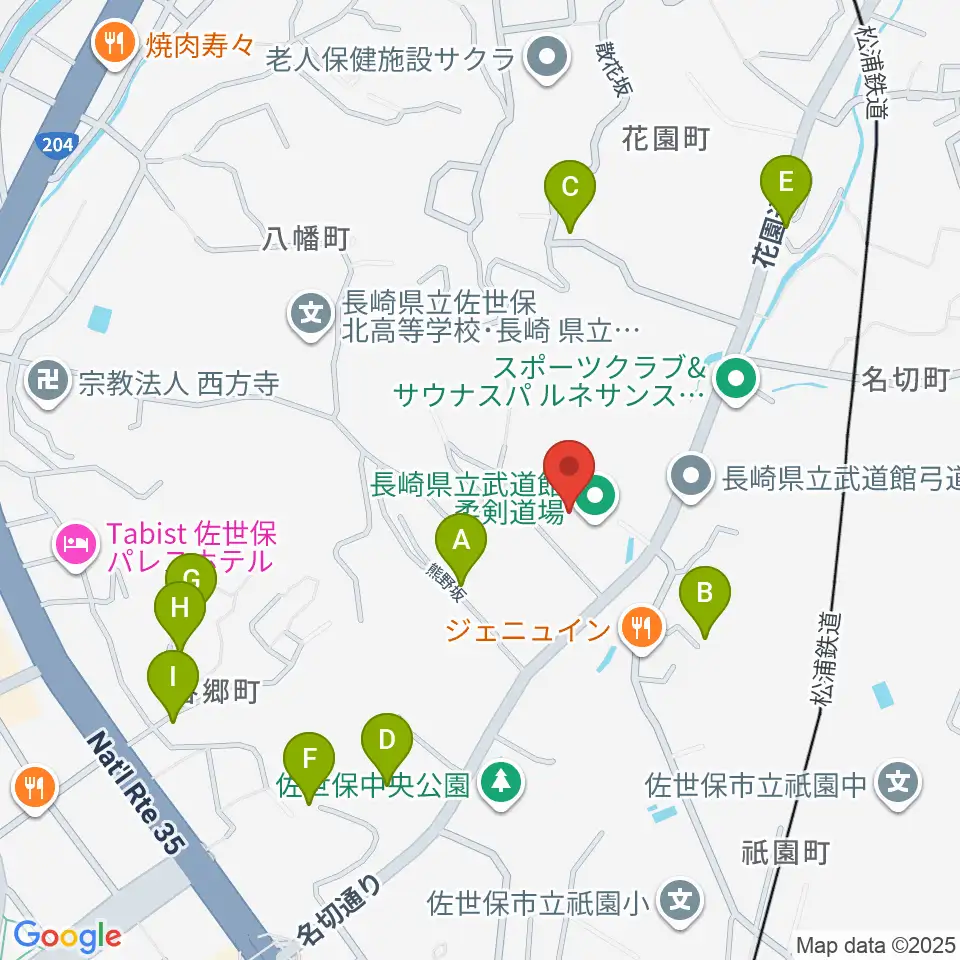The image size is (960, 960).
Task: Open the 佐世保中央公園 park pin
Action: pyautogui.click(x=501, y=785)
